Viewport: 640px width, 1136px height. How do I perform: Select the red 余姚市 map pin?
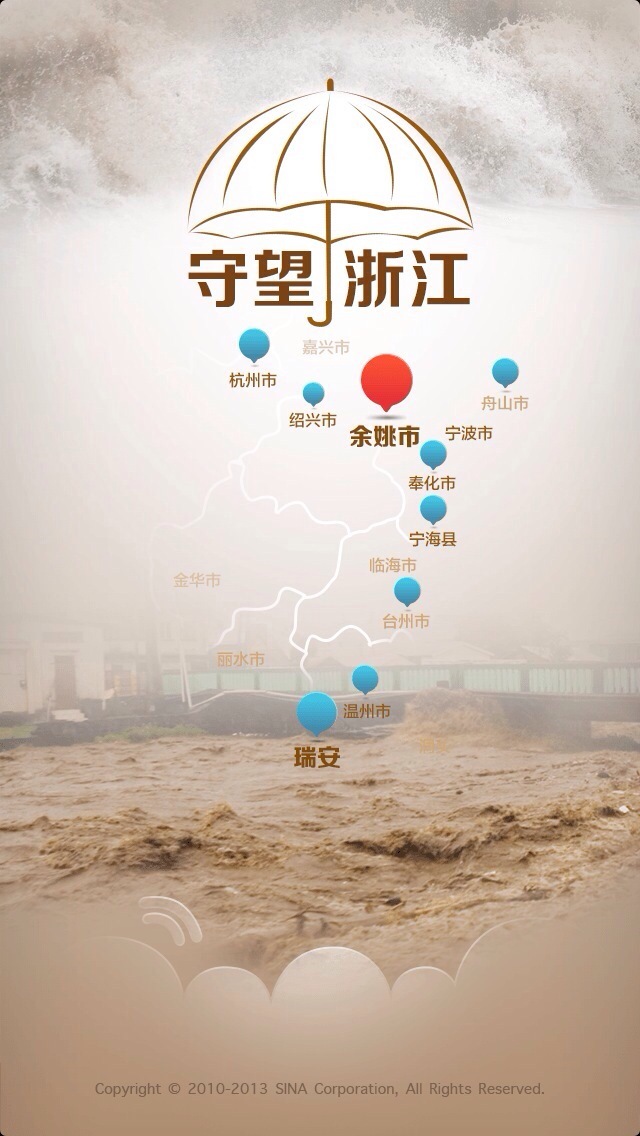386,381
